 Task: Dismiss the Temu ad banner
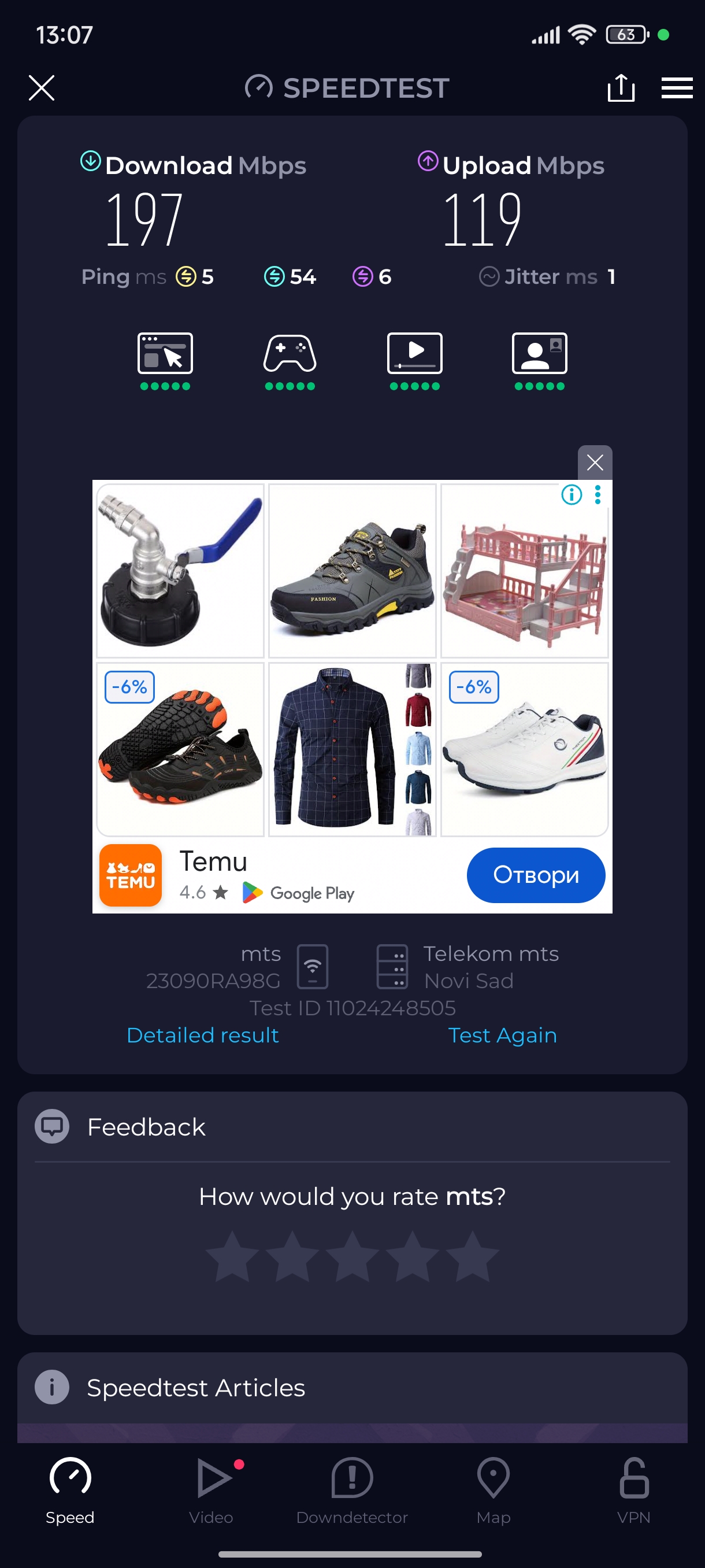point(594,463)
